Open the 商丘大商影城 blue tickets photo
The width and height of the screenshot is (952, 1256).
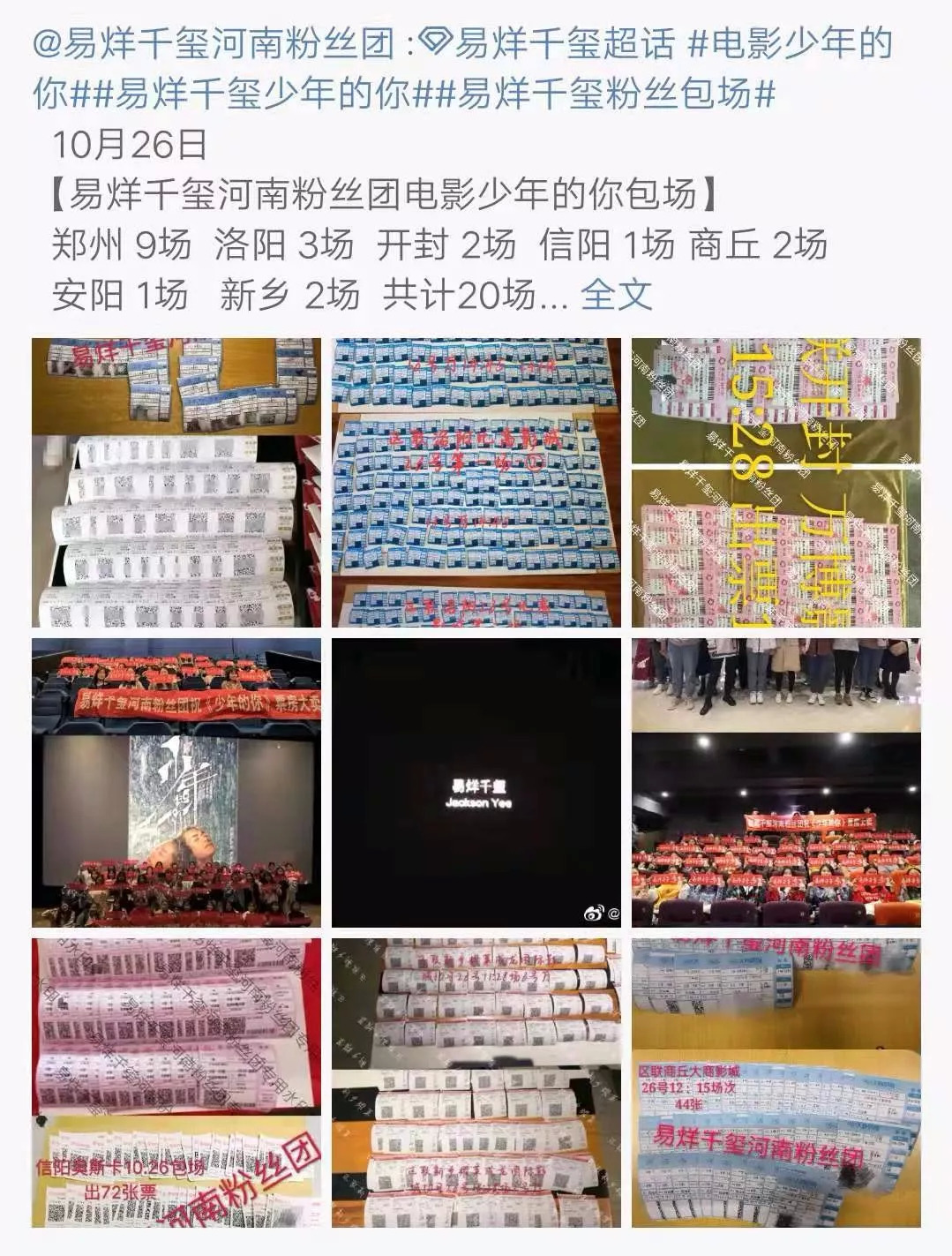tap(776, 1083)
